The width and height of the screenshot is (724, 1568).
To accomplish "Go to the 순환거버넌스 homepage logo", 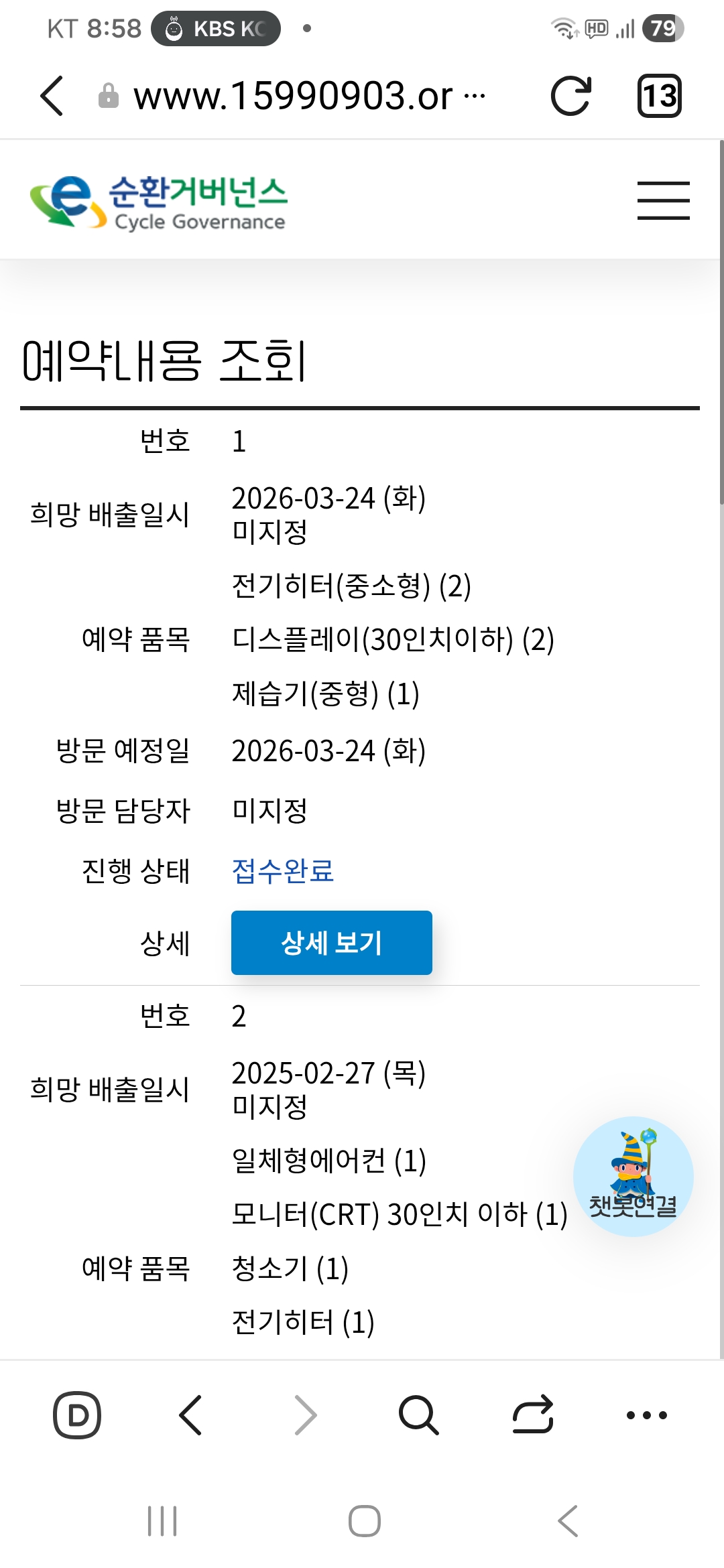I will coord(159,201).
